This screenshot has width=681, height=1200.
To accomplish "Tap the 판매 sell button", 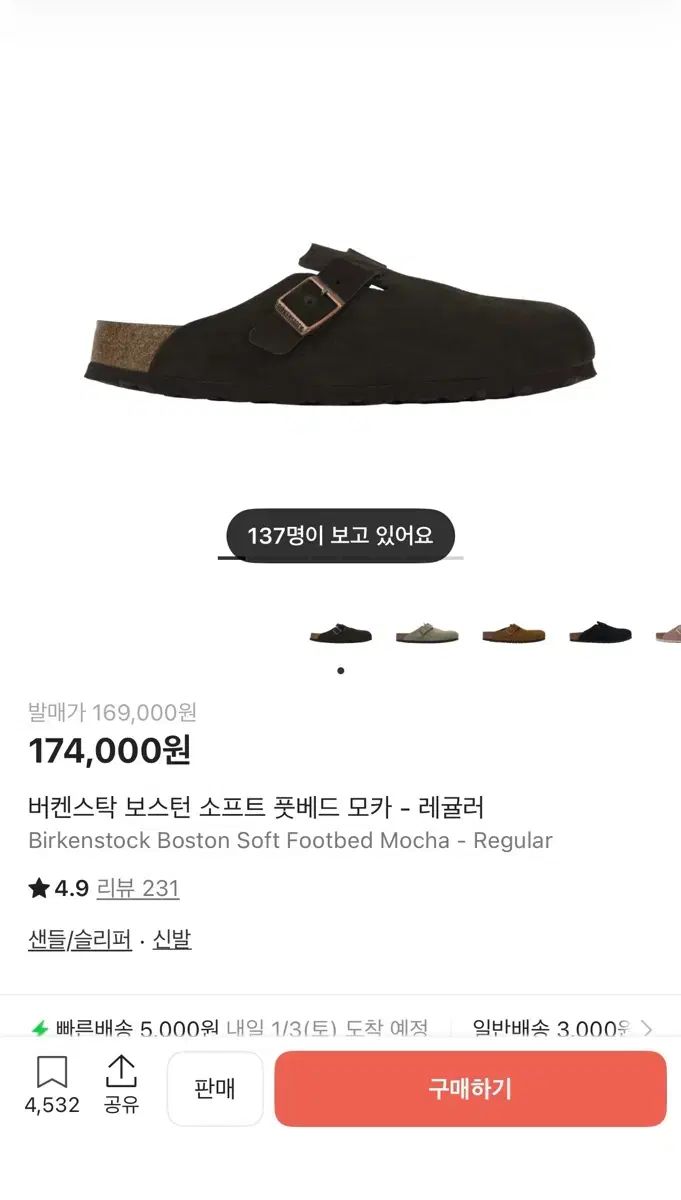I will pyautogui.click(x=215, y=1088).
